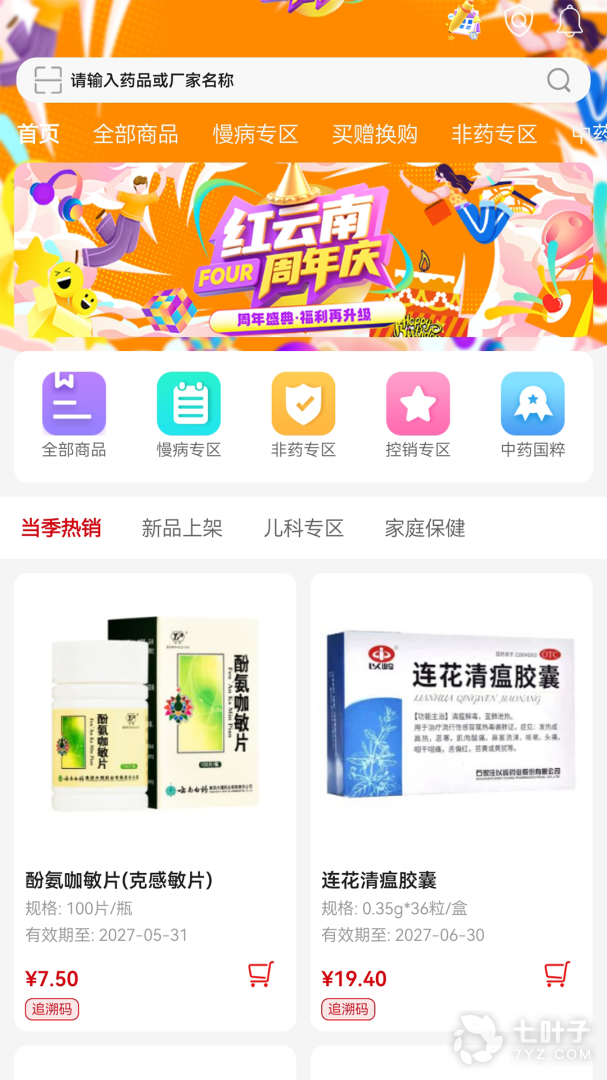607x1080 pixels.
Task: Select the 儿科专区 category tab
Action: tap(303, 528)
